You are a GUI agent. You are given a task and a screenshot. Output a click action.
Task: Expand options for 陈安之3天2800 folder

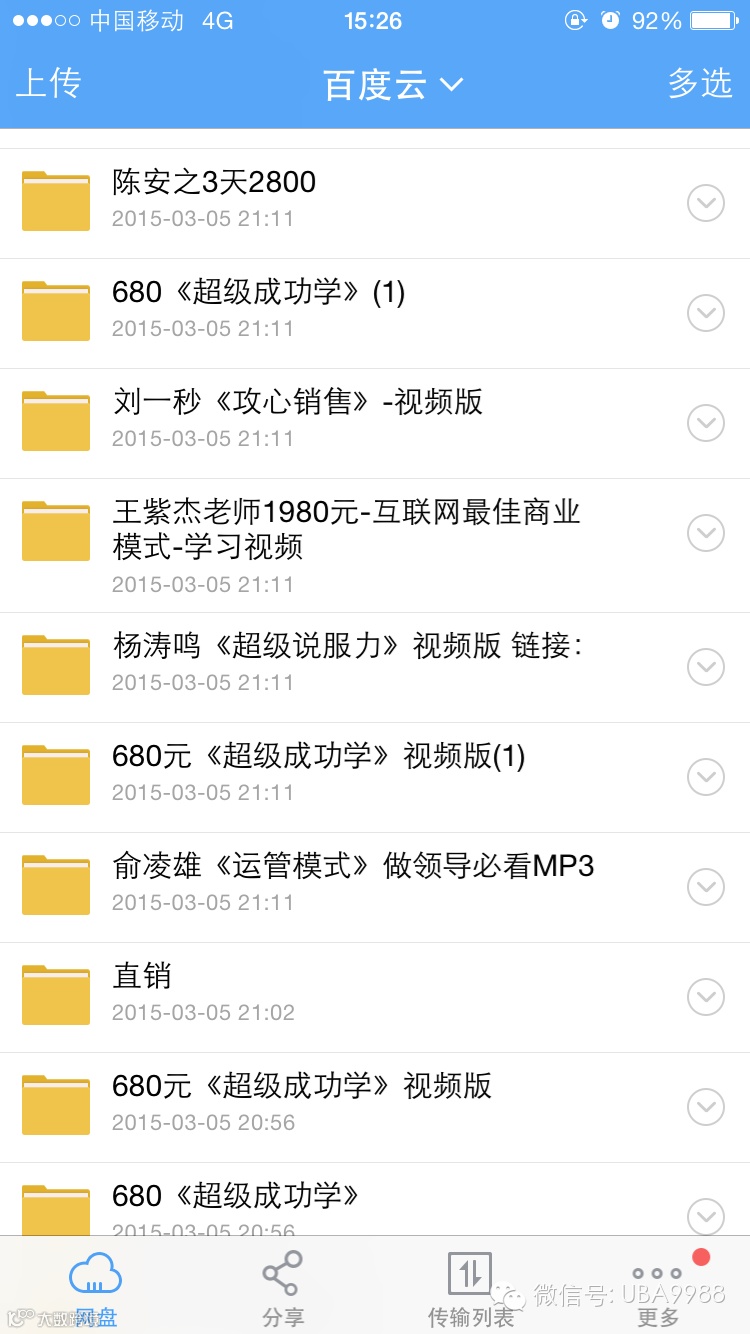click(x=706, y=203)
